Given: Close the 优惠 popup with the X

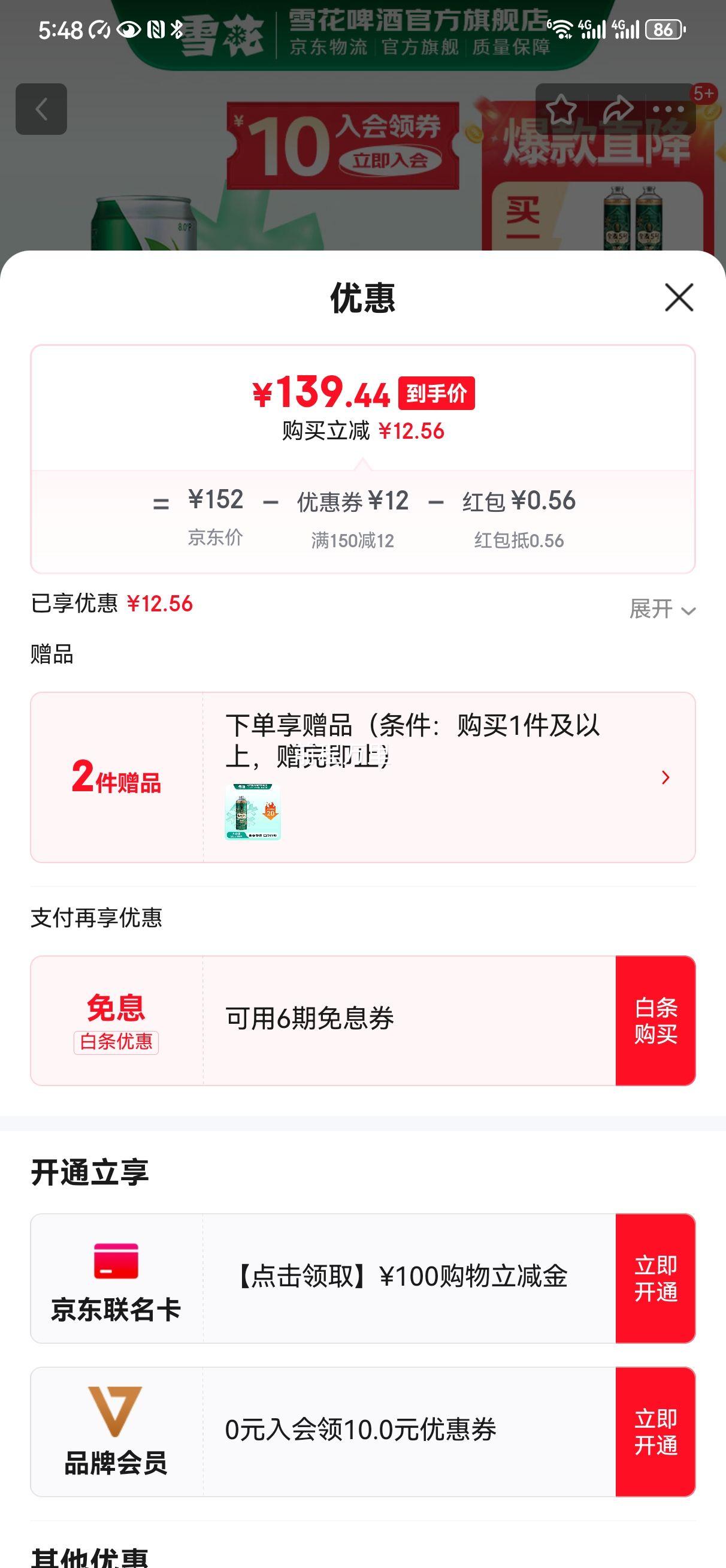Looking at the screenshot, I should pyautogui.click(x=680, y=298).
